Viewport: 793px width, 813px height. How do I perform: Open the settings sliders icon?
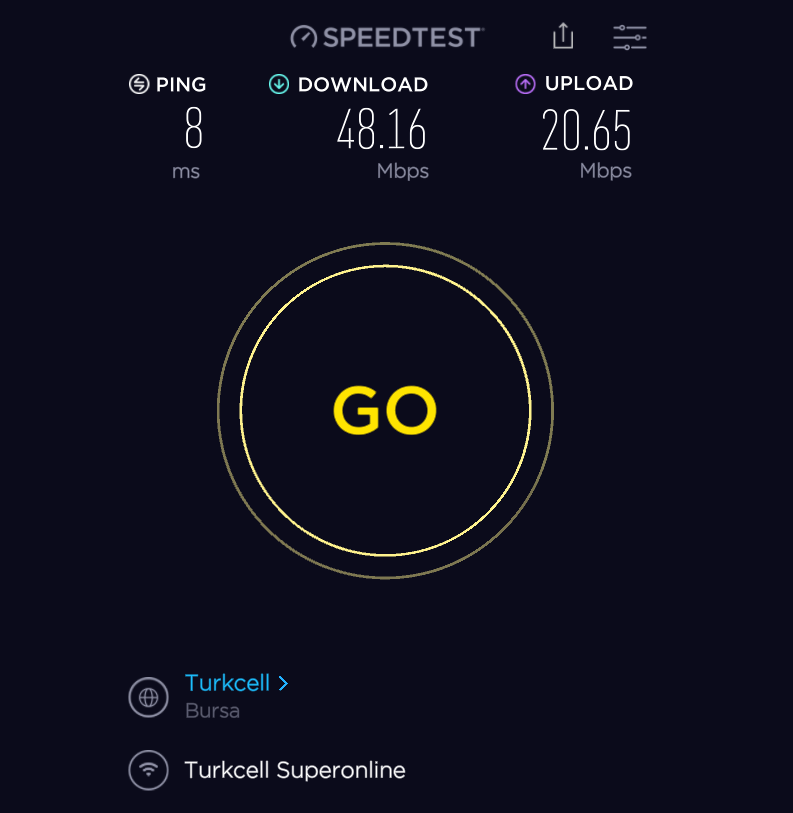pyautogui.click(x=629, y=38)
